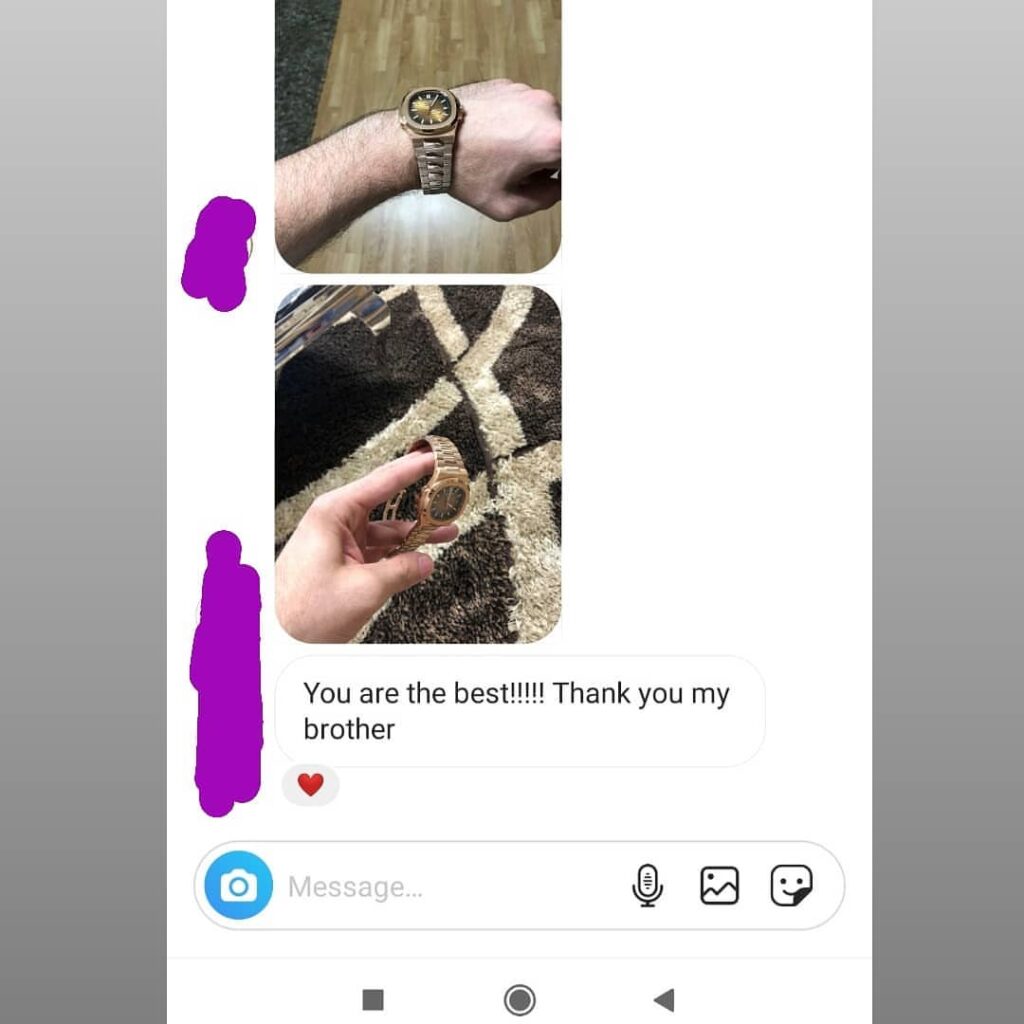
Task: View the heart reaction on the message
Action: click(x=311, y=785)
